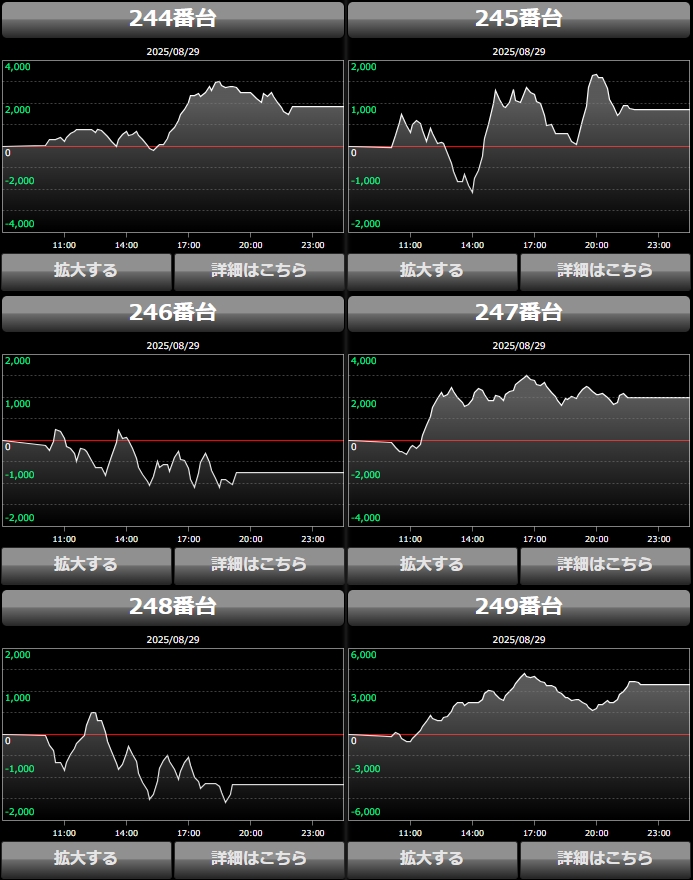Enlarge the graph for machine 245
Screen dimensions: 693x880
pyautogui.click(x=432, y=271)
